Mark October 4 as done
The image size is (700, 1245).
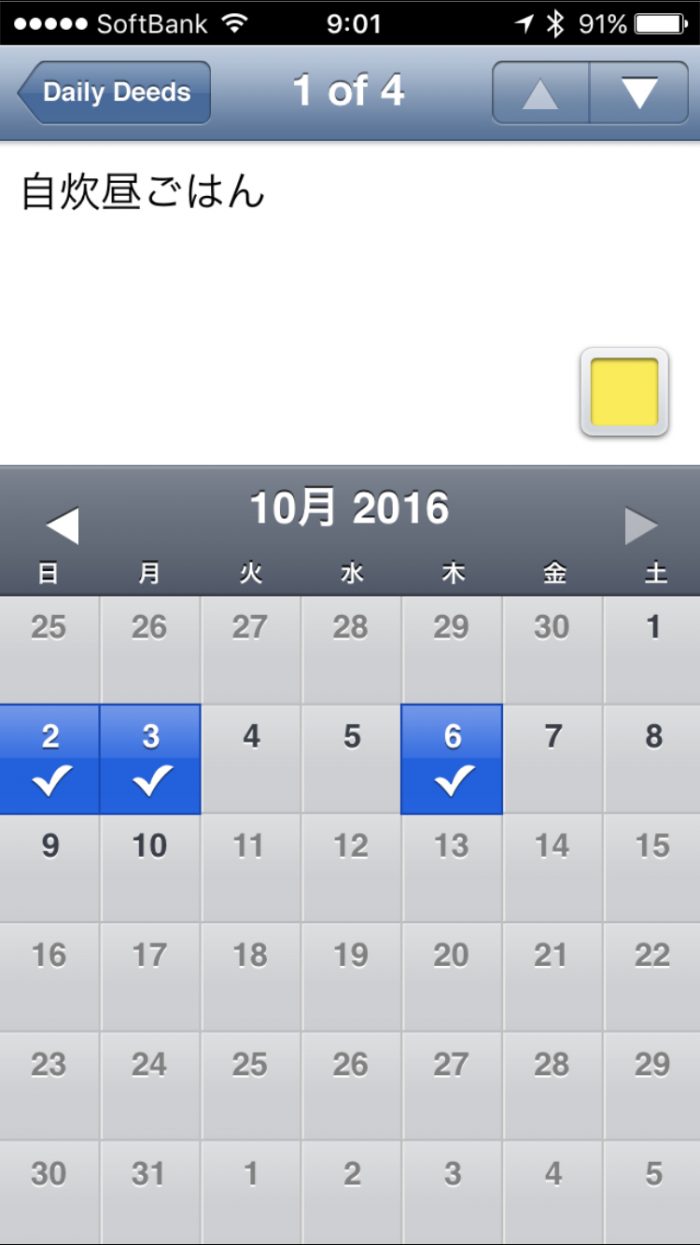point(251,759)
